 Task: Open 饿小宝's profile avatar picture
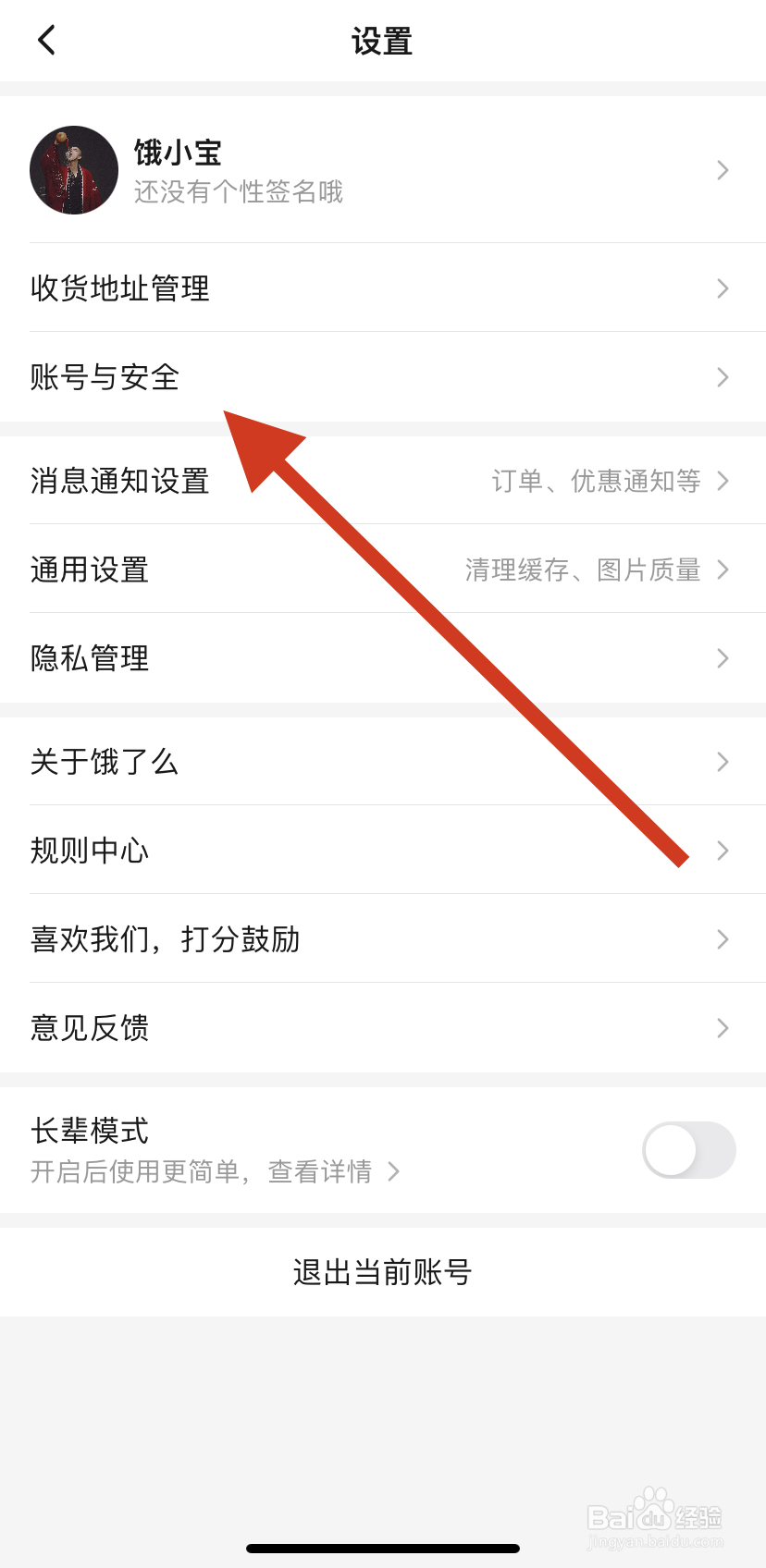point(74,170)
